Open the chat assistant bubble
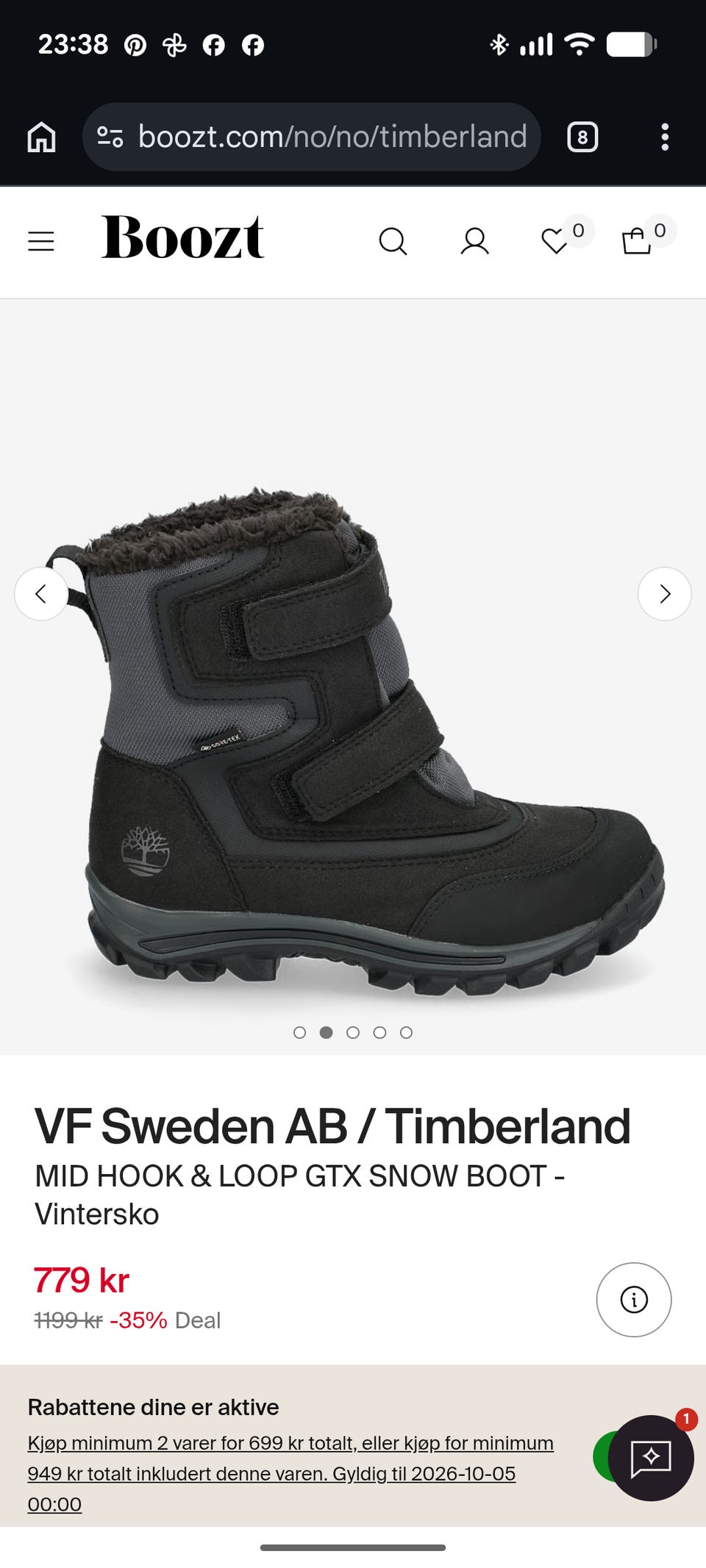Screen dimensions: 706x1568 click(x=651, y=1458)
